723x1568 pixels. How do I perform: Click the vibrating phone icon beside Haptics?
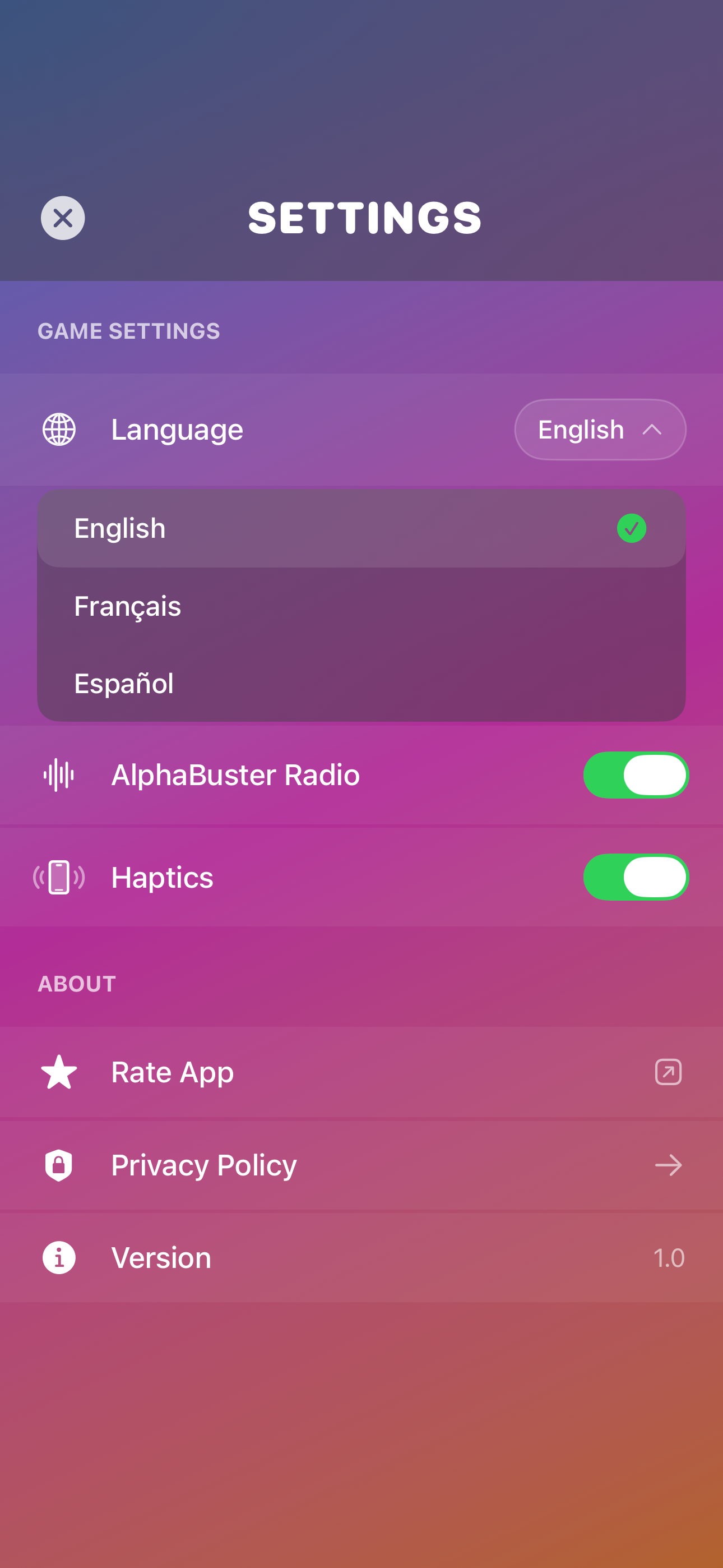[x=58, y=877]
